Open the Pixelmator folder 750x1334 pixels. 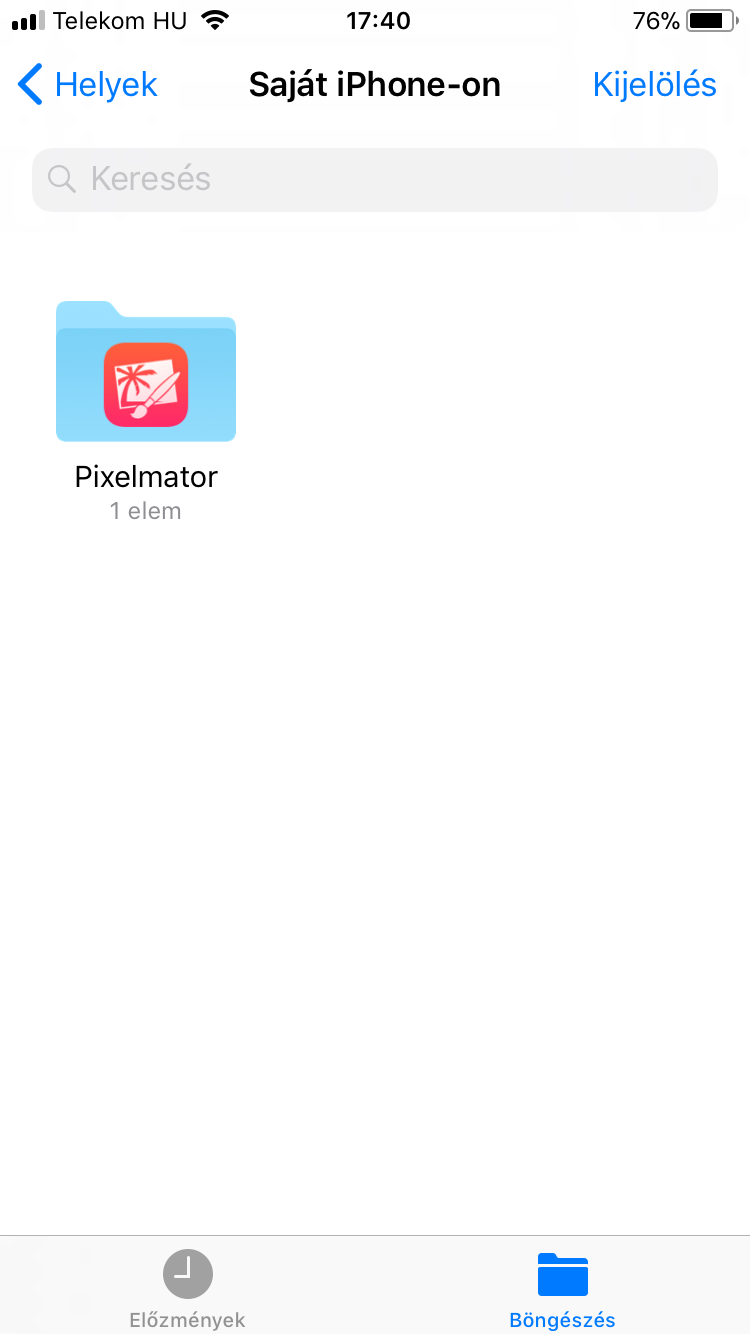(x=146, y=374)
